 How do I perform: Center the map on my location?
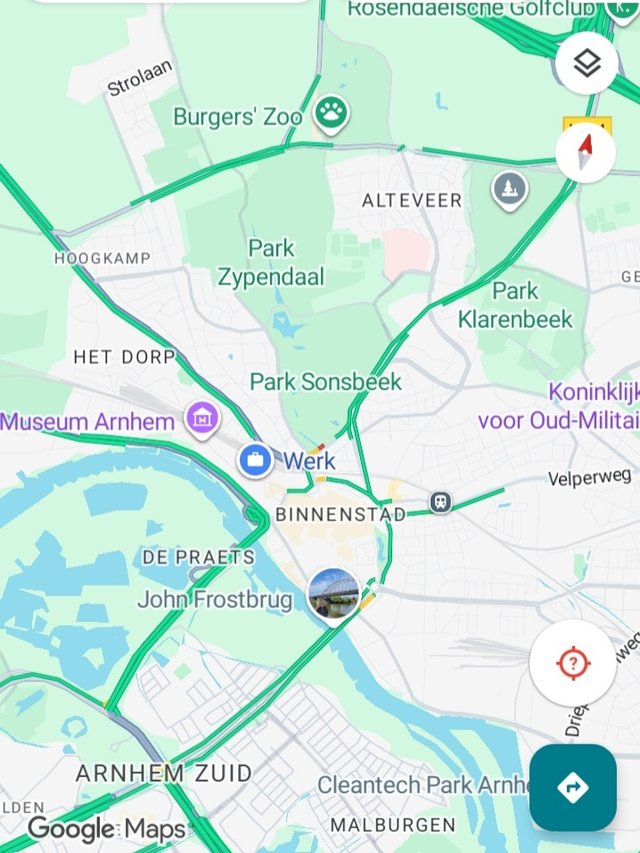point(572,662)
